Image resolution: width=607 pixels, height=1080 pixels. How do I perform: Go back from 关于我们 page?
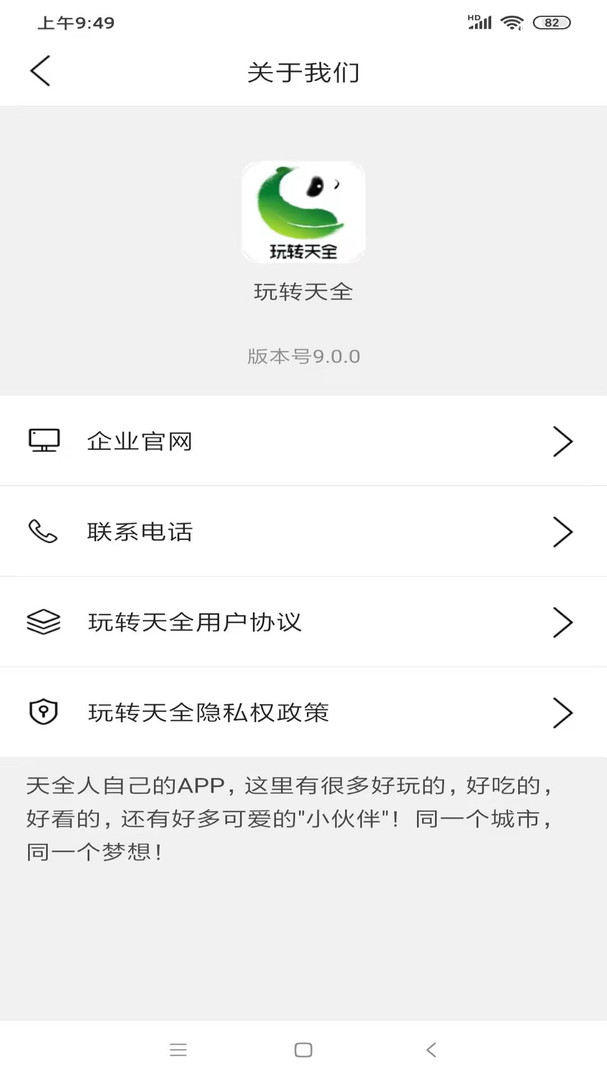40,71
